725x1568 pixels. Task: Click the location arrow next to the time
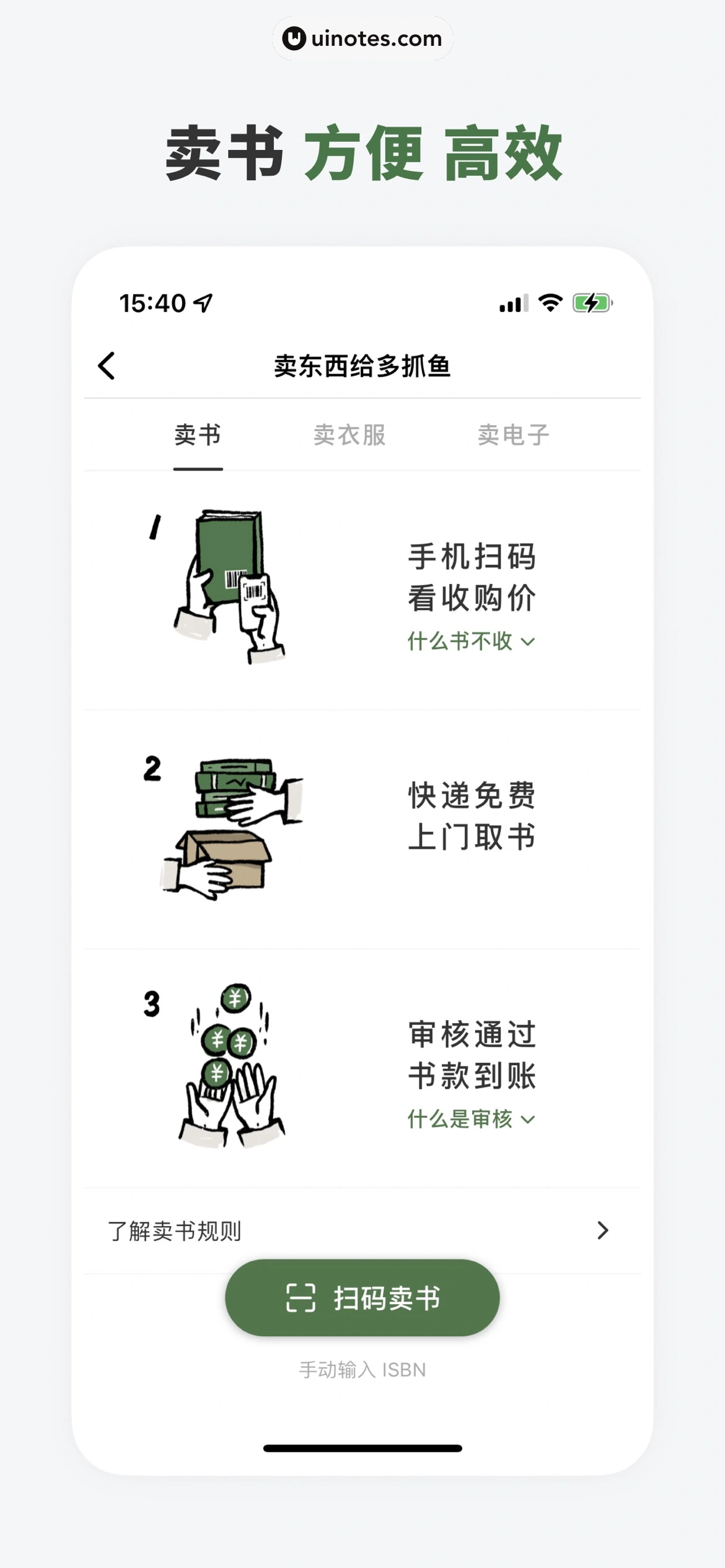[201, 302]
